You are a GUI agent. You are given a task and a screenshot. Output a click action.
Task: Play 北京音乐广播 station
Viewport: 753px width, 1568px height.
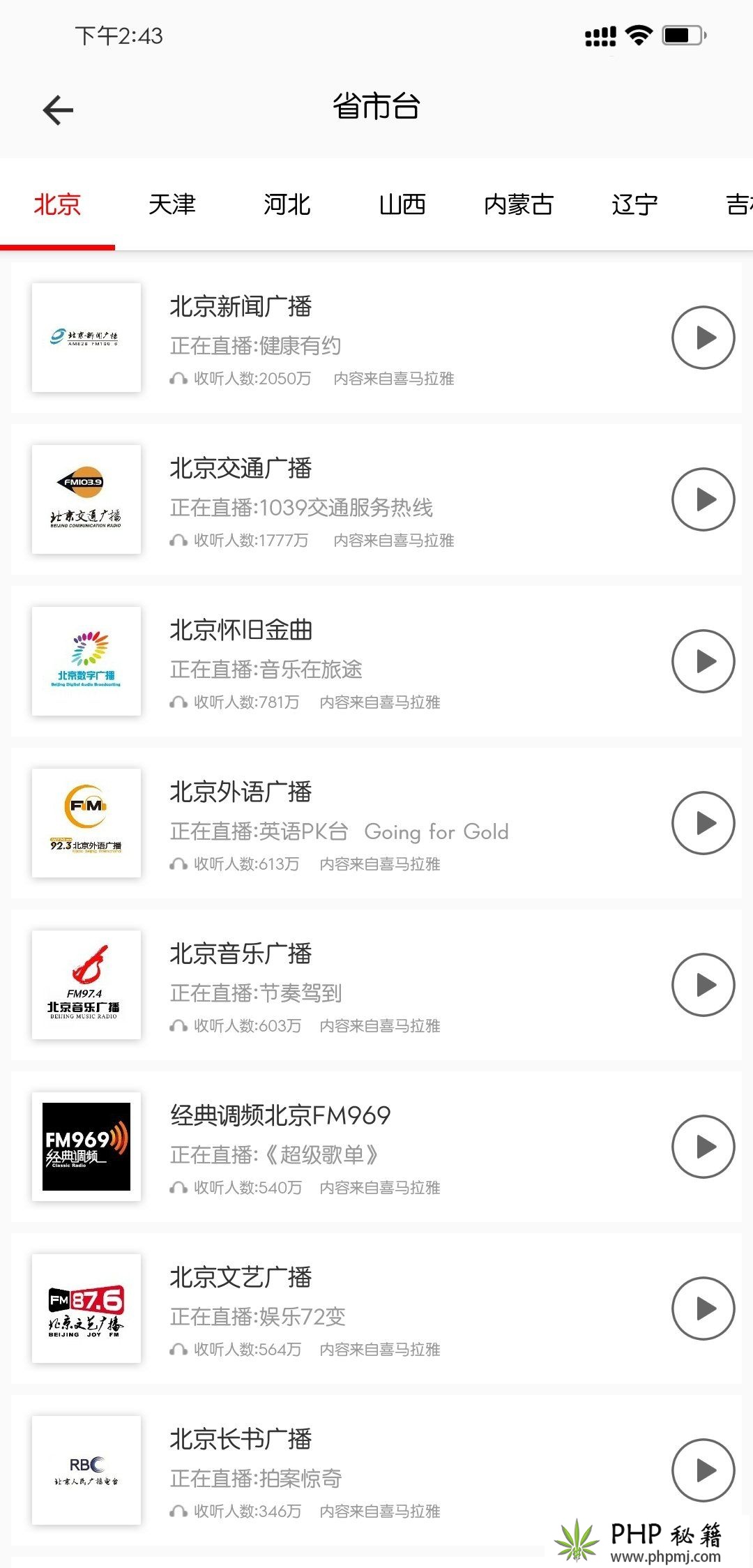click(x=703, y=985)
